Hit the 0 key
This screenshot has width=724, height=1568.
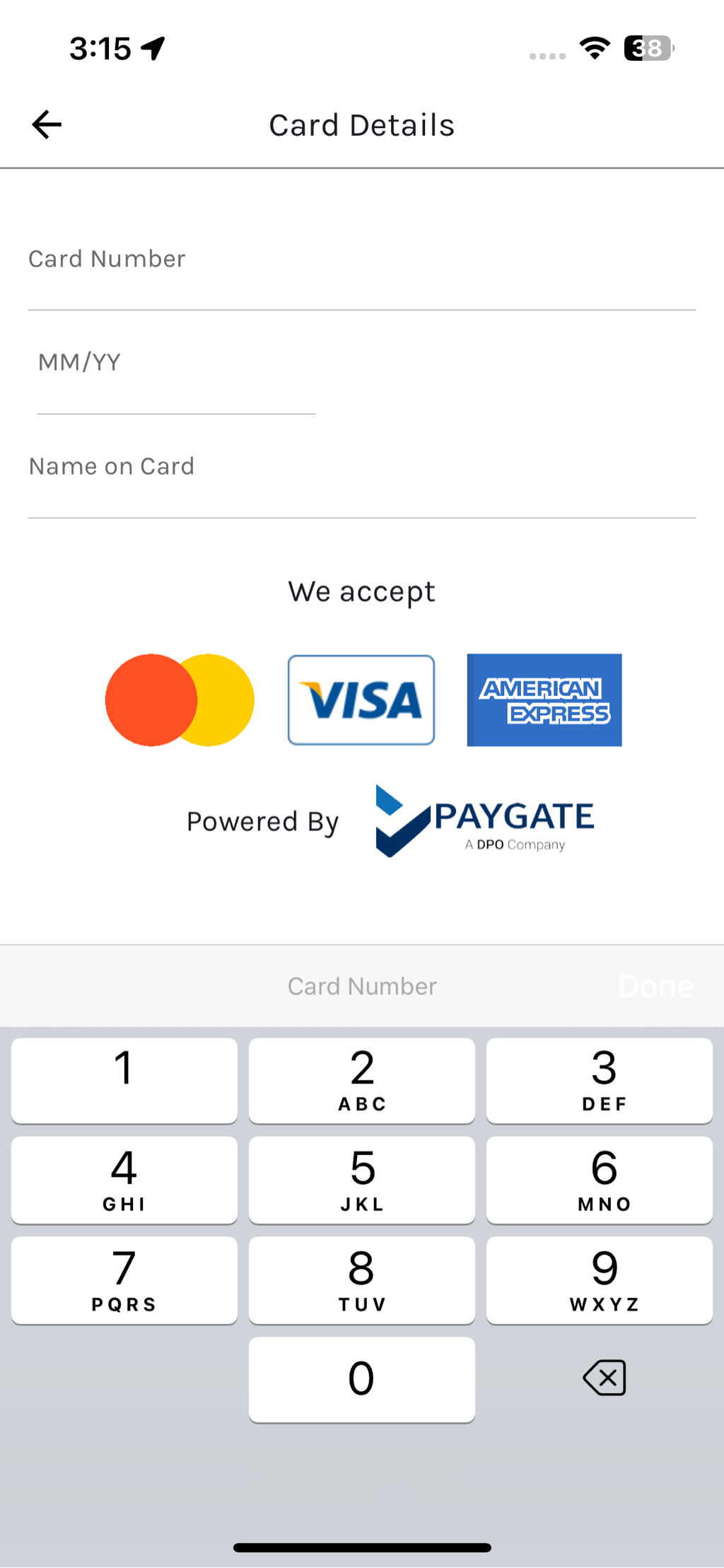click(x=362, y=1379)
